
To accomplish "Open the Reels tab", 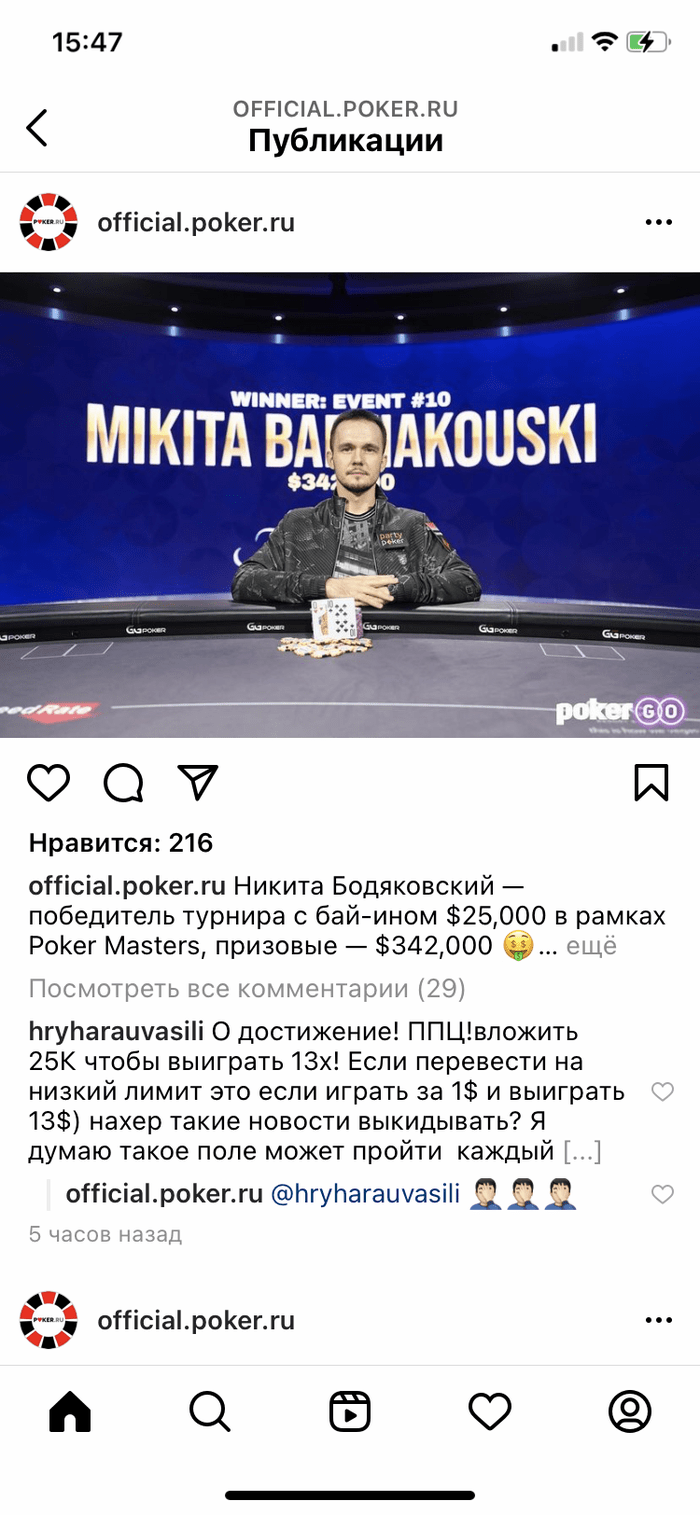I will click(350, 1411).
